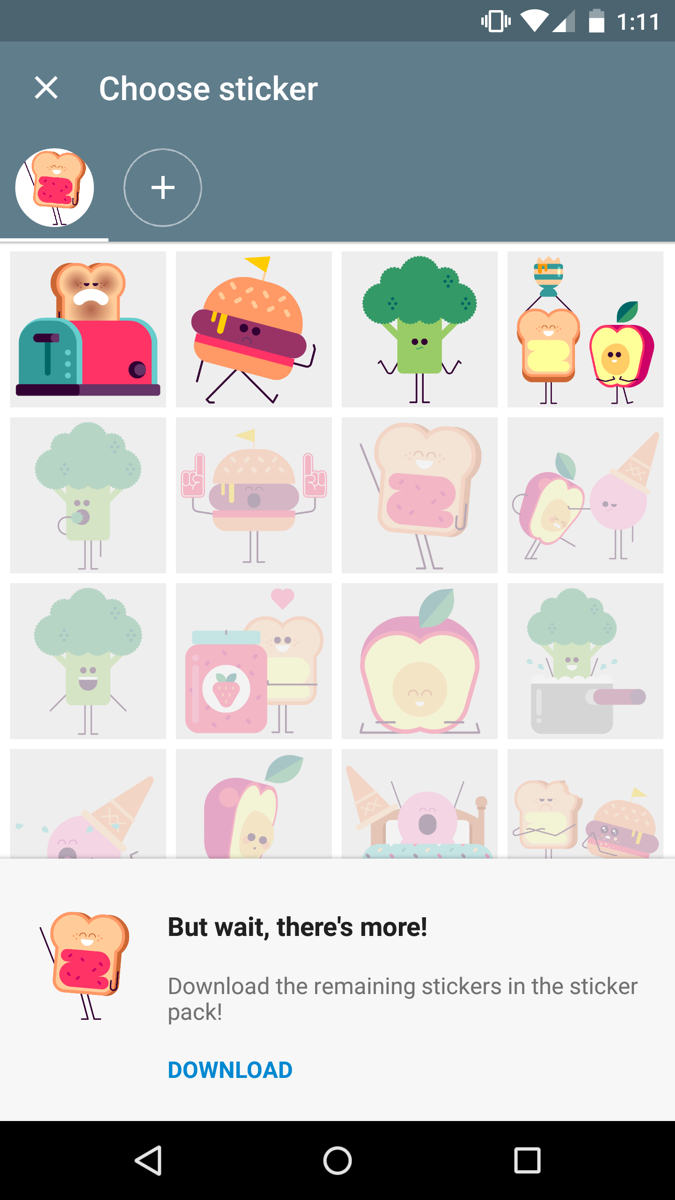This screenshot has height=1200, width=675.
Task: Close the Choose sticker screen
Action: pyautogui.click(x=46, y=88)
